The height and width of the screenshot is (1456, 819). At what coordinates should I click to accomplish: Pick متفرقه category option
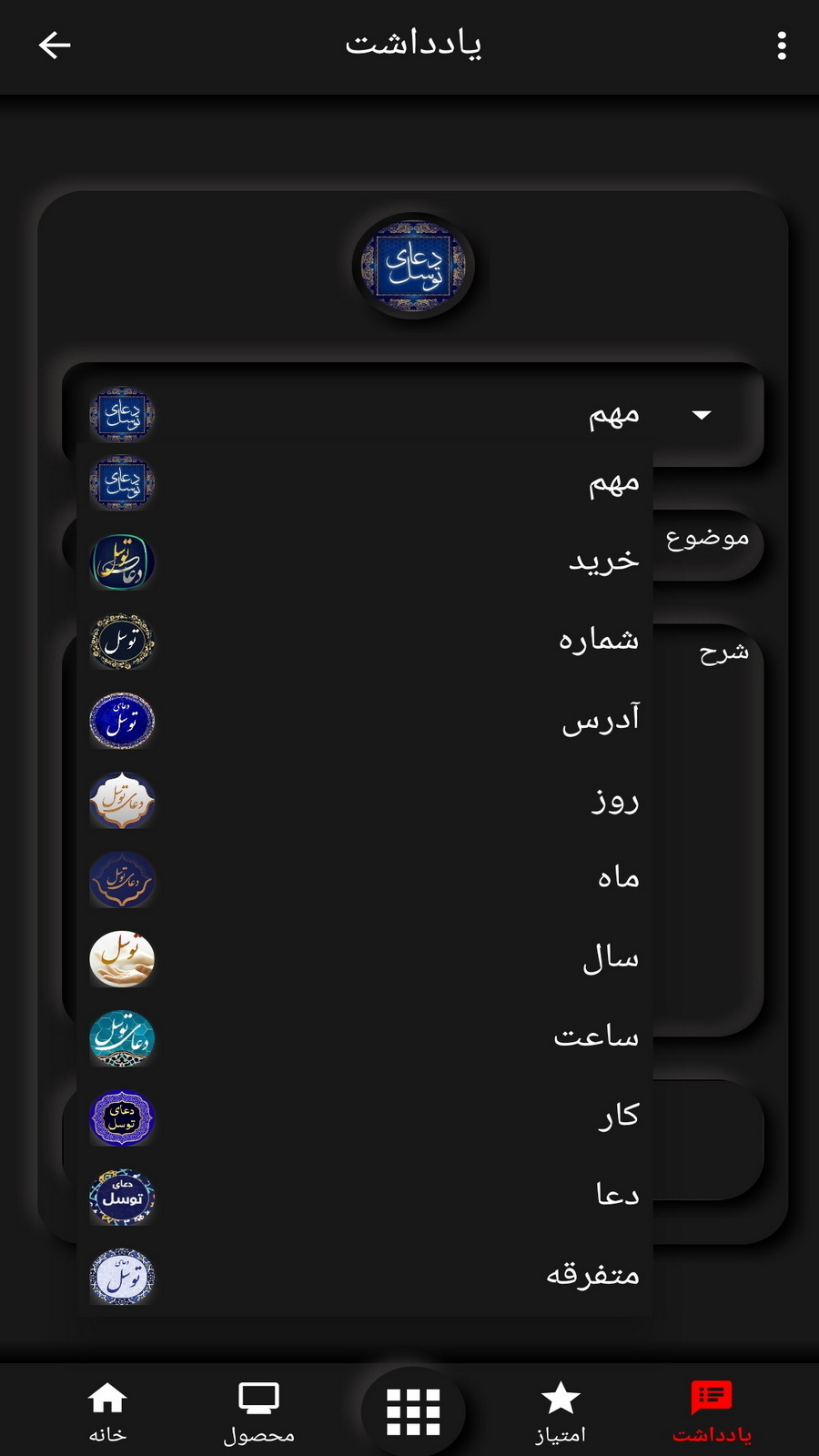(364, 1276)
